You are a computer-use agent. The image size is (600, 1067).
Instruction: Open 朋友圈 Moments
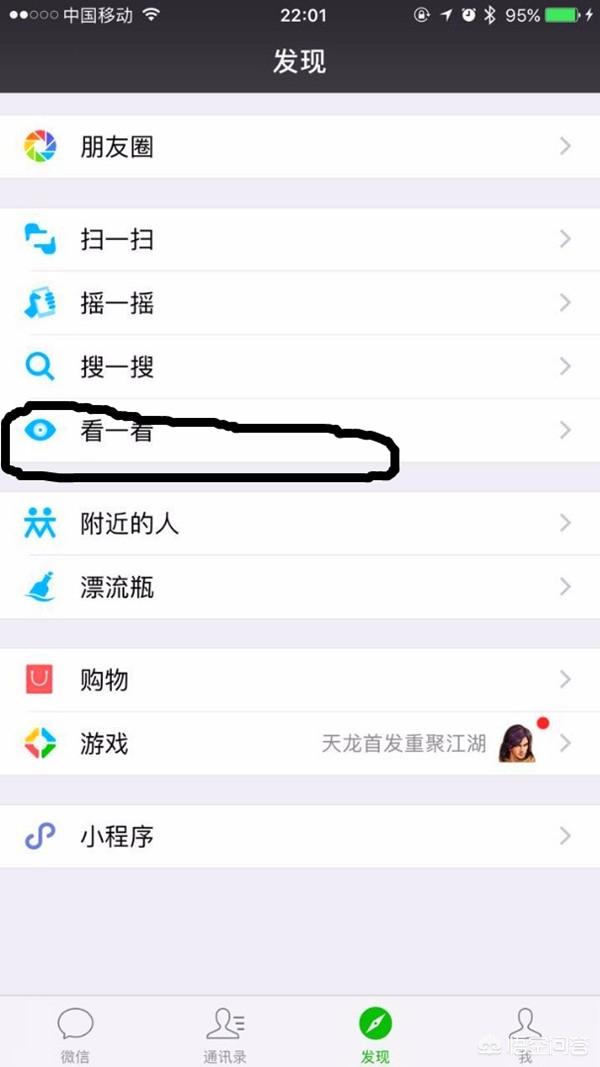[300, 146]
